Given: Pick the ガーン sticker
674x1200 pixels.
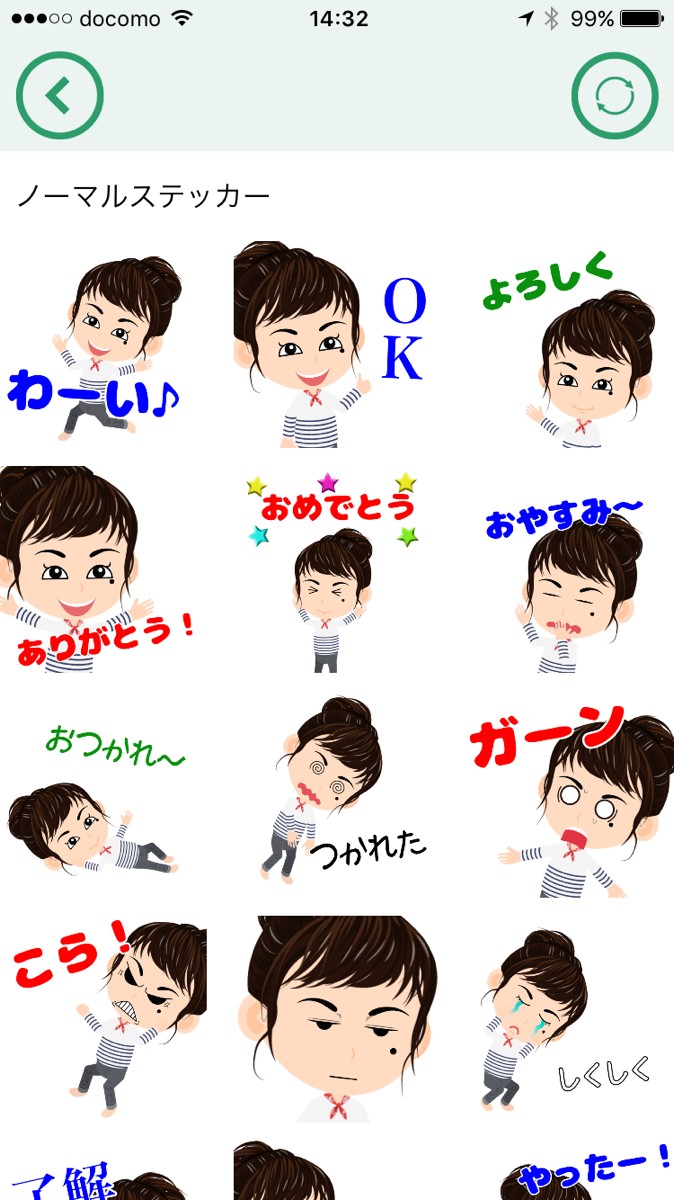Looking at the screenshot, I should click(x=570, y=800).
